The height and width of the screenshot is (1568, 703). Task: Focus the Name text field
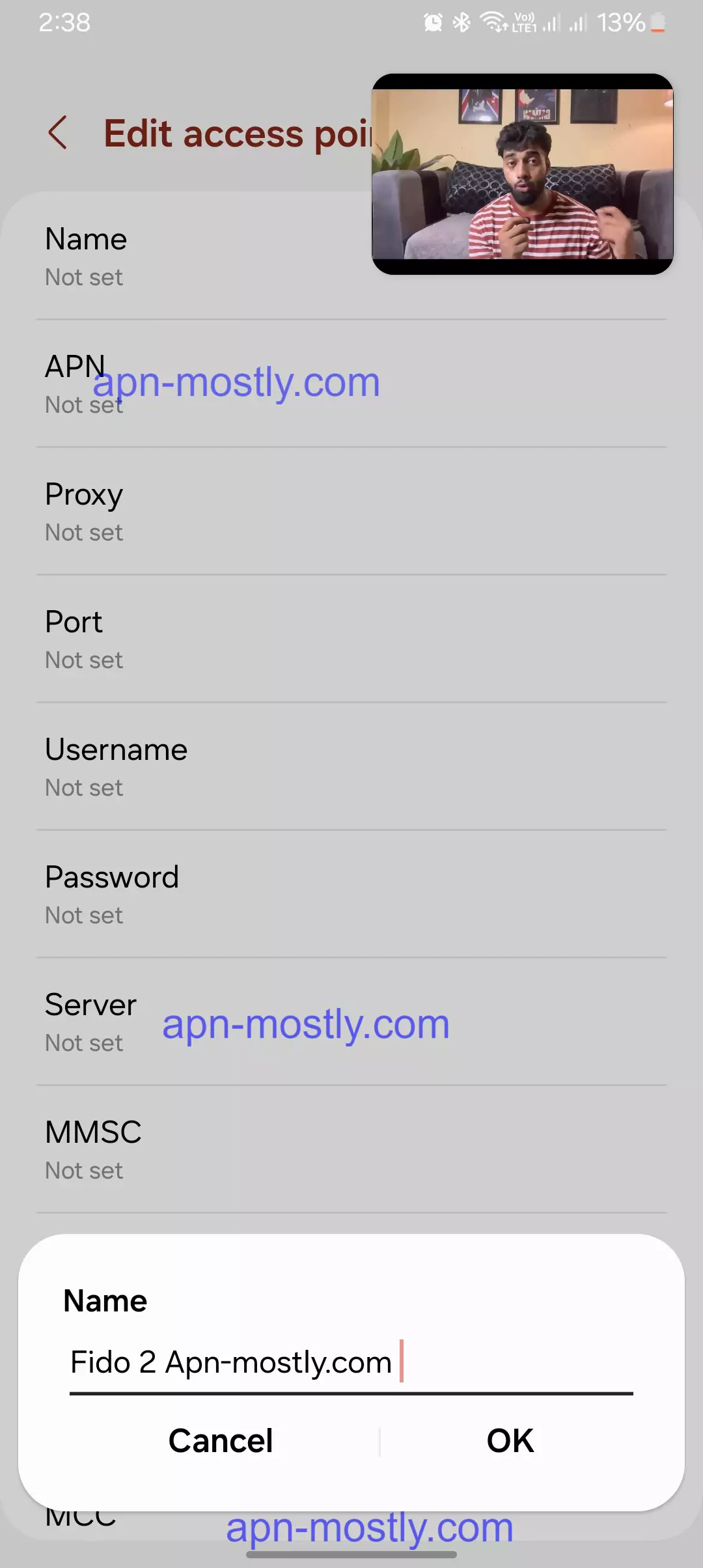[x=351, y=1364]
